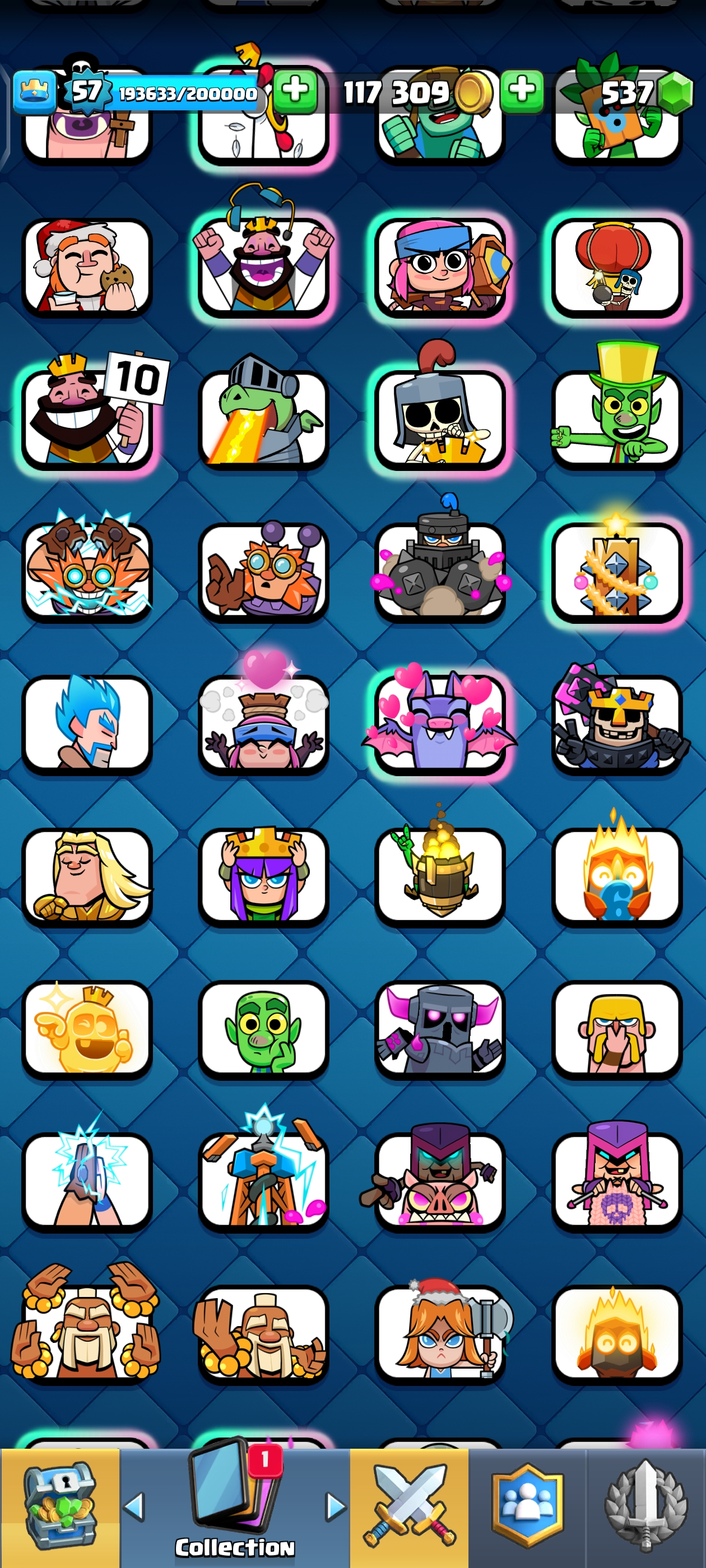Screen dimensions: 706x1568
Task: Open the player level crown icon
Action: point(35,92)
